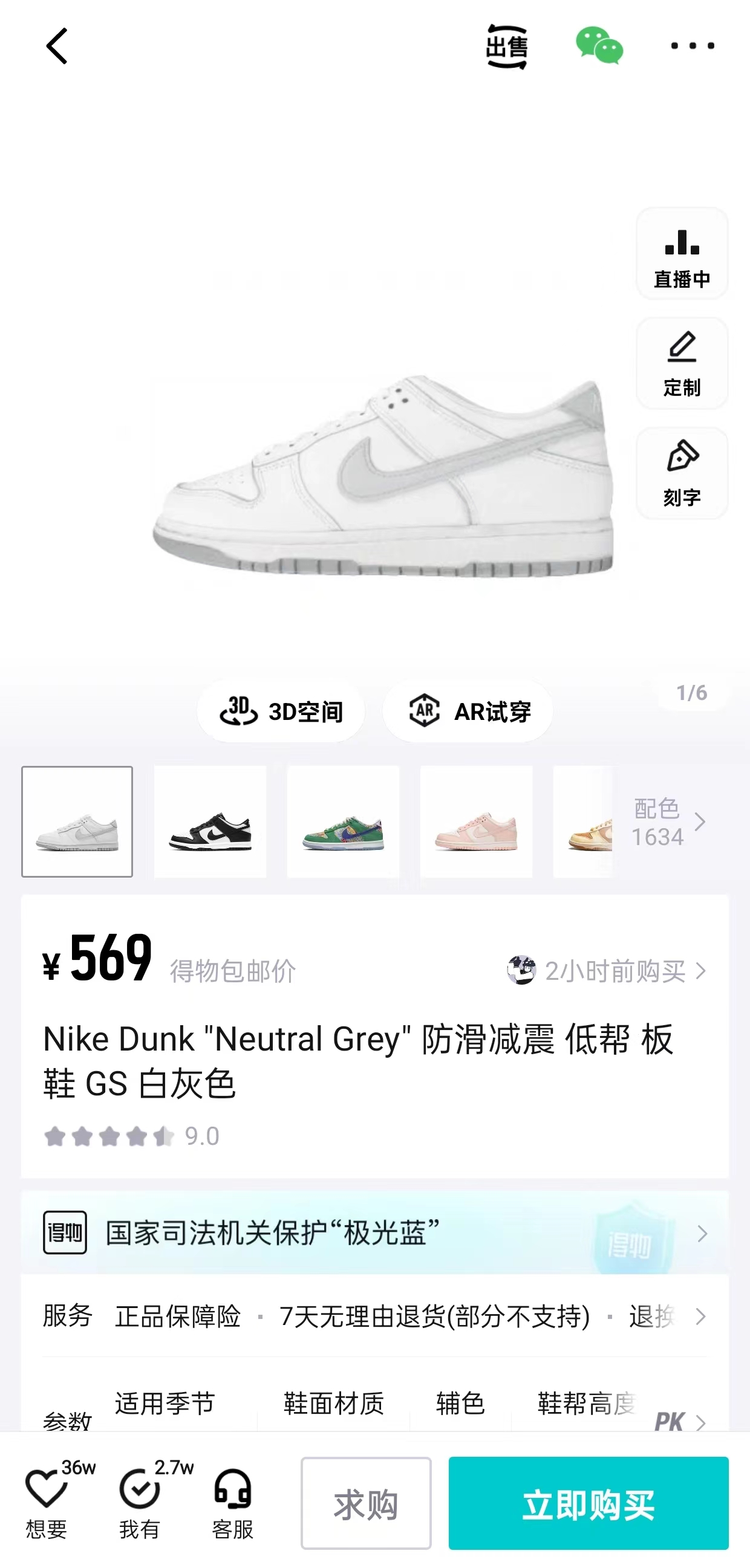Viewport: 750px width, 1568px height.
Task: Open the 2小时前购买 purchase record
Action: click(607, 971)
